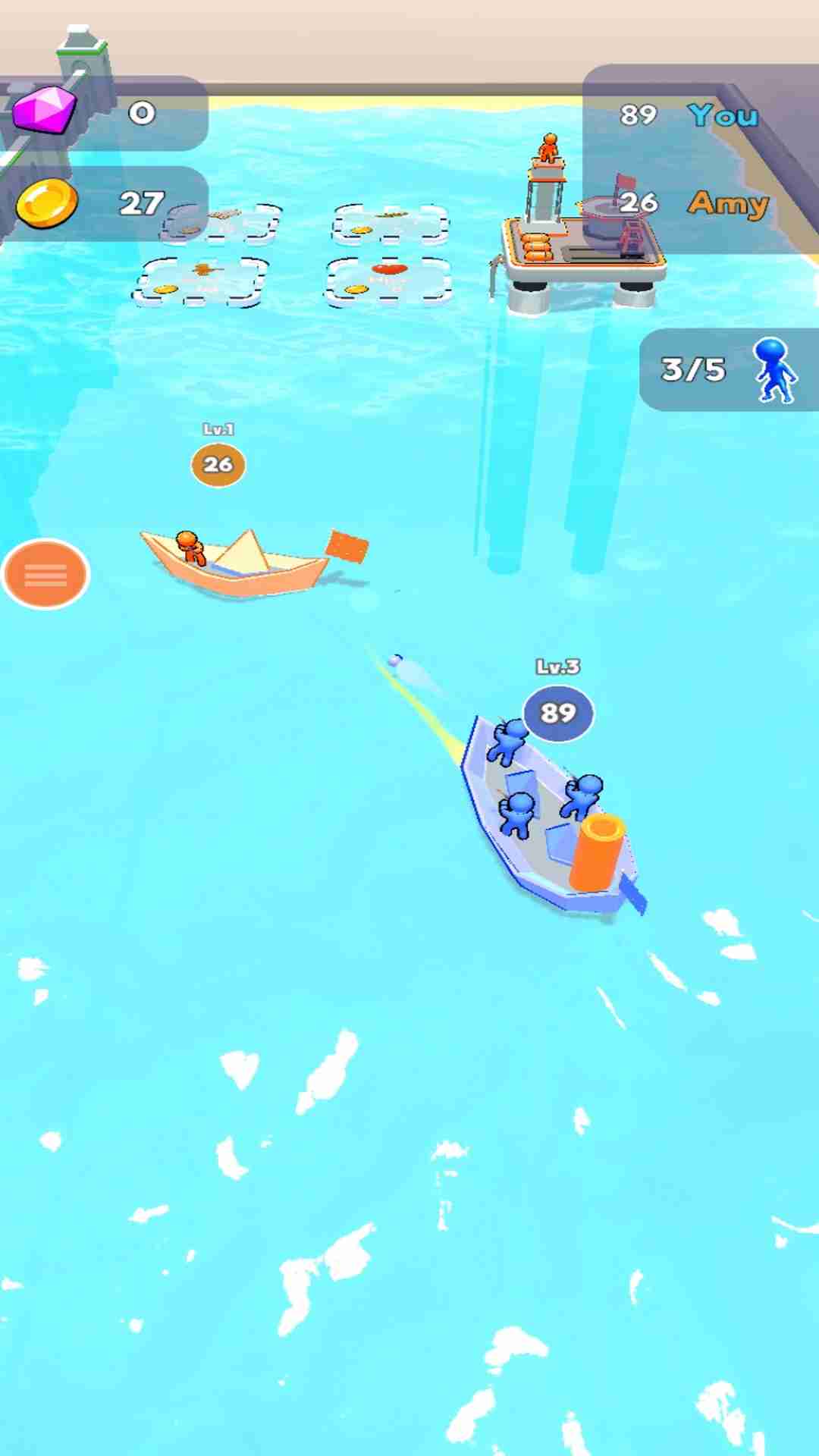819x1456 pixels.
Task: Open the orange hamburger menu button
Action: coord(46,574)
